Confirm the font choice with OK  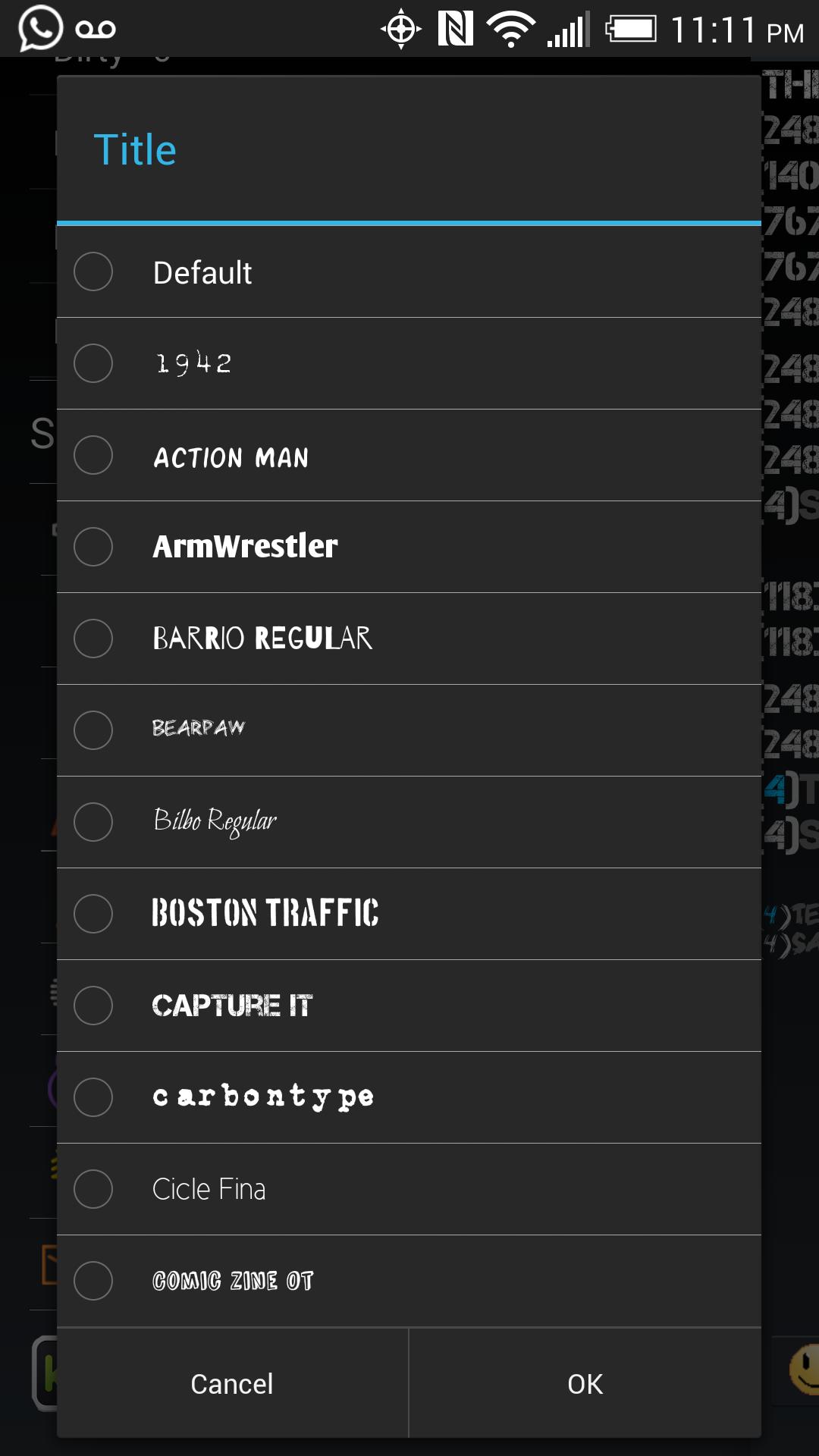click(x=585, y=1384)
